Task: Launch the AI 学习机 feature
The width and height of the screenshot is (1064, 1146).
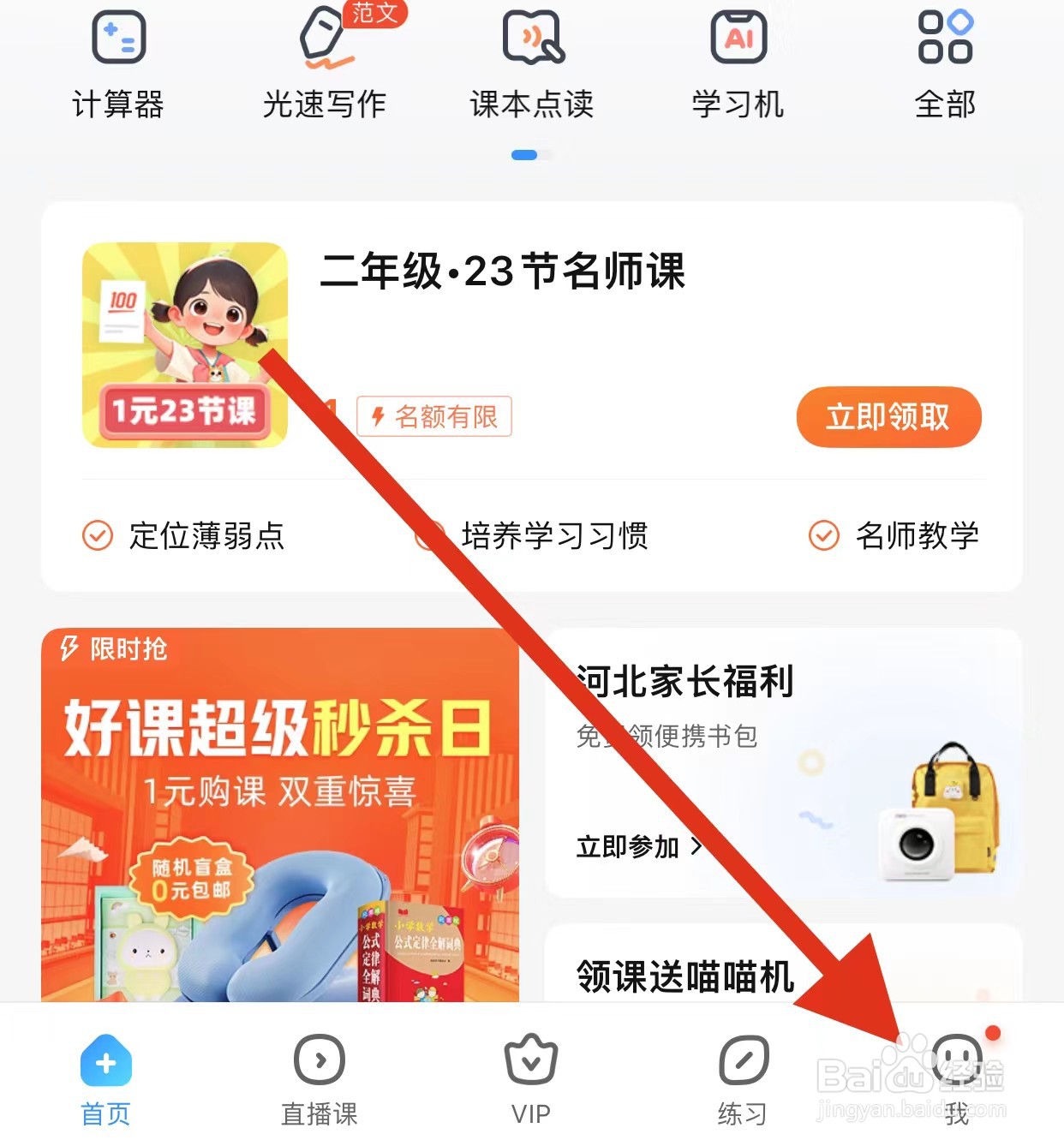Action: (x=738, y=60)
